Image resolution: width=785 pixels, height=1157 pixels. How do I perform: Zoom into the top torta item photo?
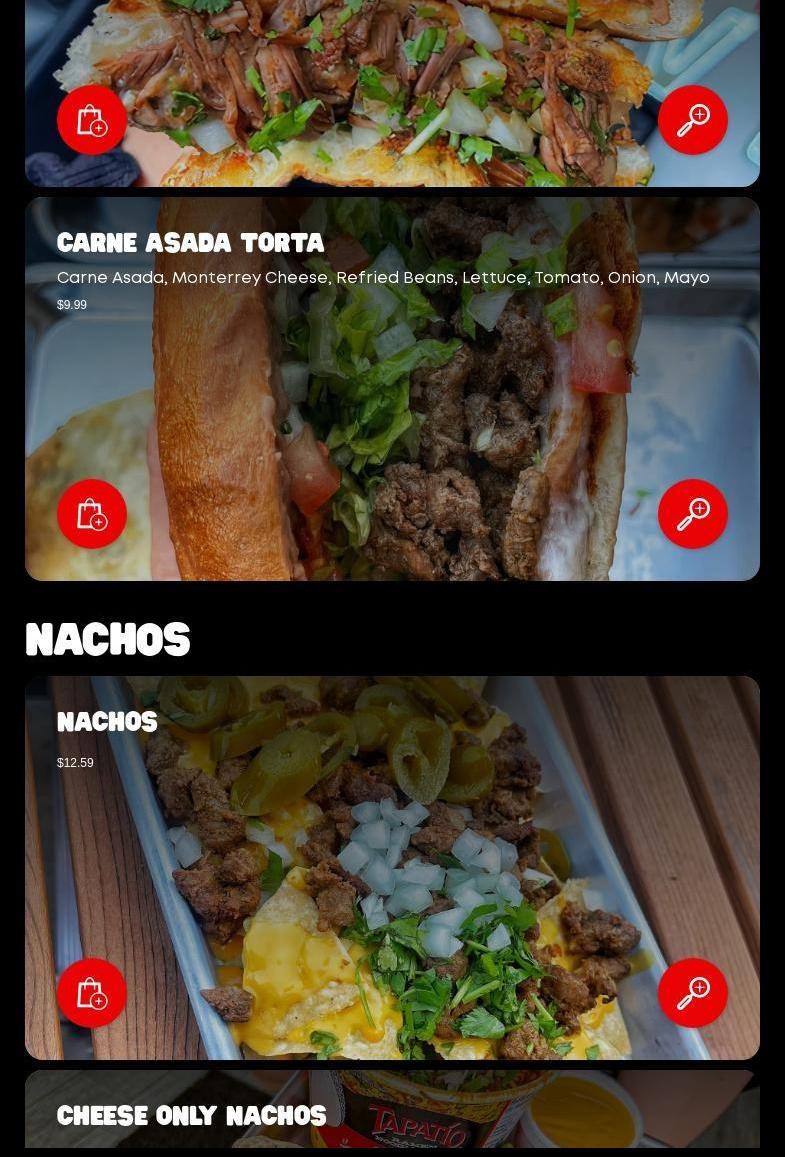[692, 120]
